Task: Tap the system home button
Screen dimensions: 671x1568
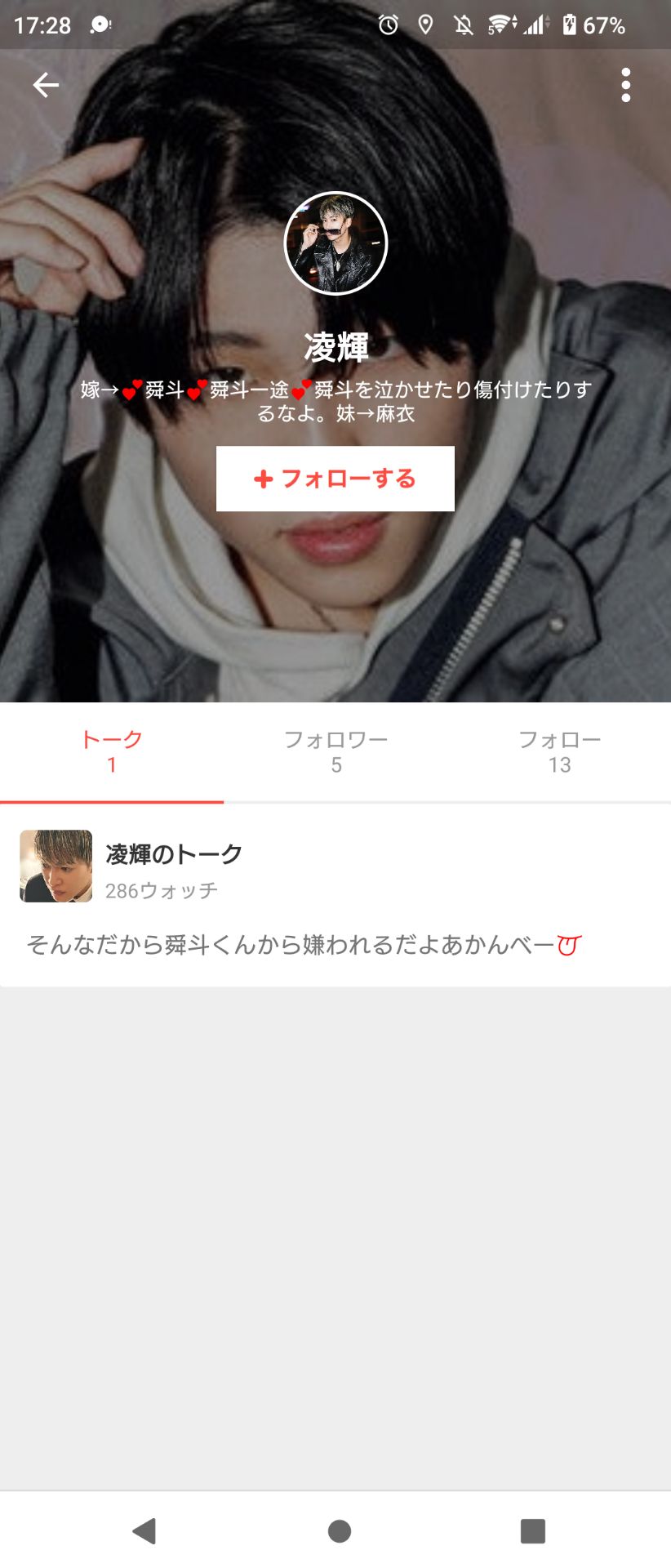Action: [339, 1531]
